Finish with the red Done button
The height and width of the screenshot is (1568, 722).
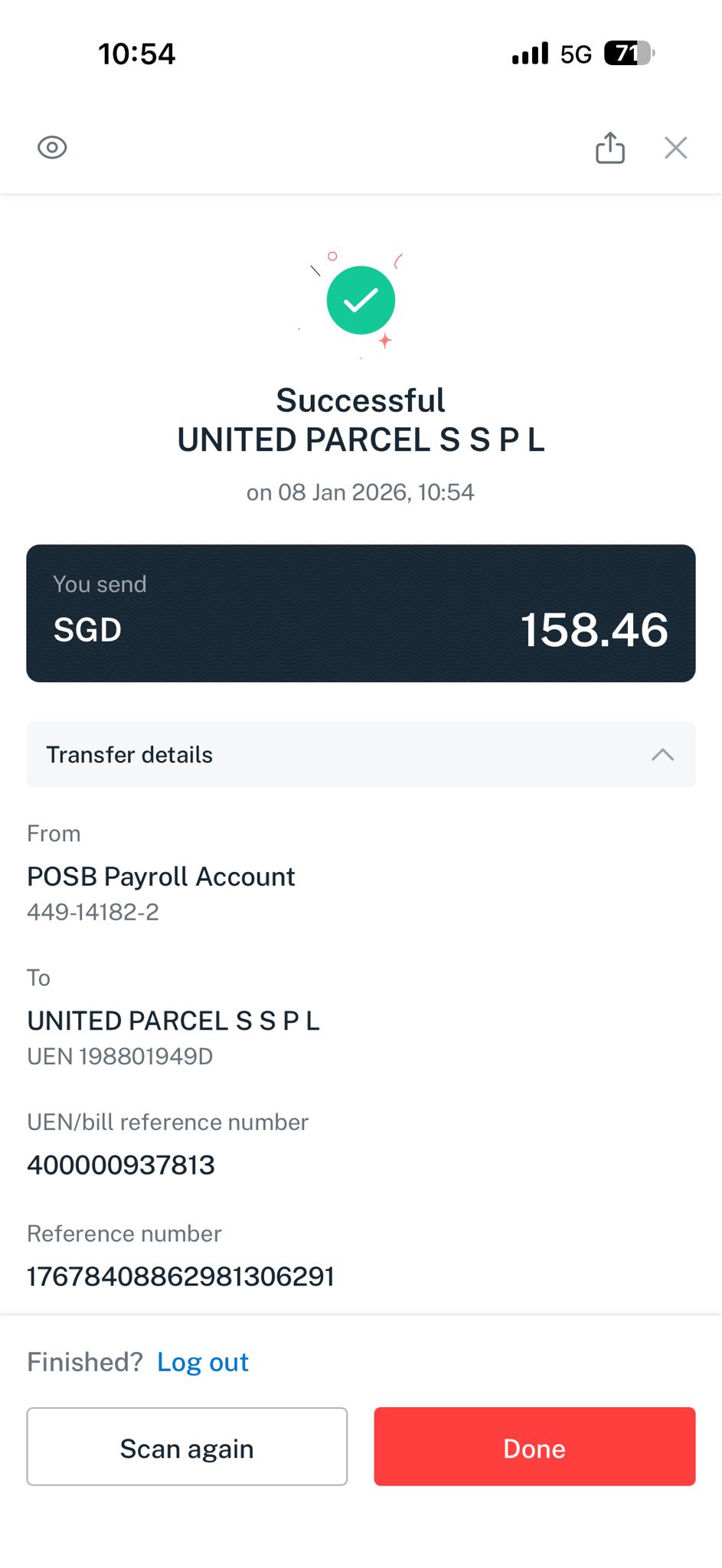pos(534,1446)
